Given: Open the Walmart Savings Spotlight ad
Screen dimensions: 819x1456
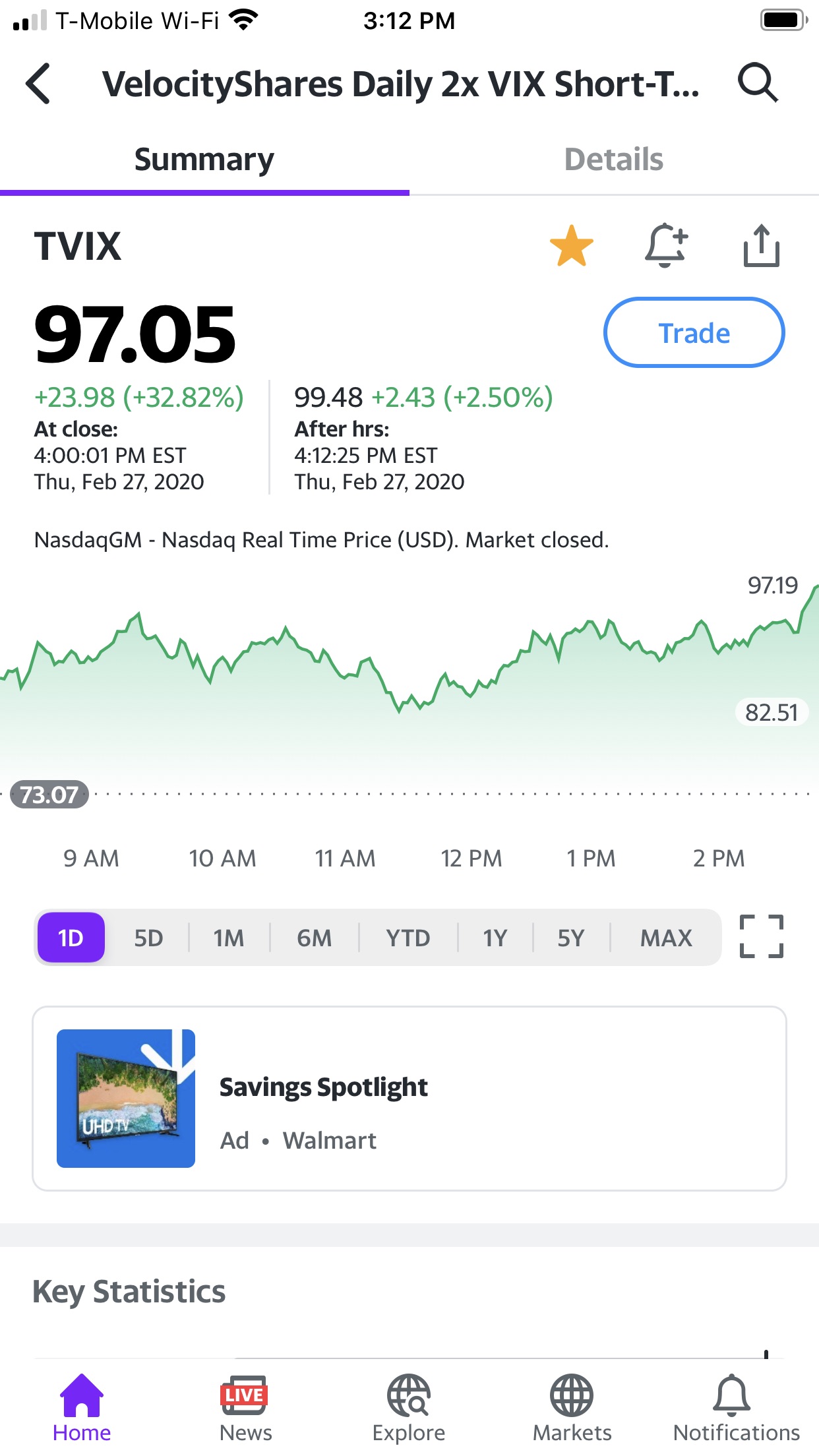Looking at the screenshot, I should (409, 1099).
